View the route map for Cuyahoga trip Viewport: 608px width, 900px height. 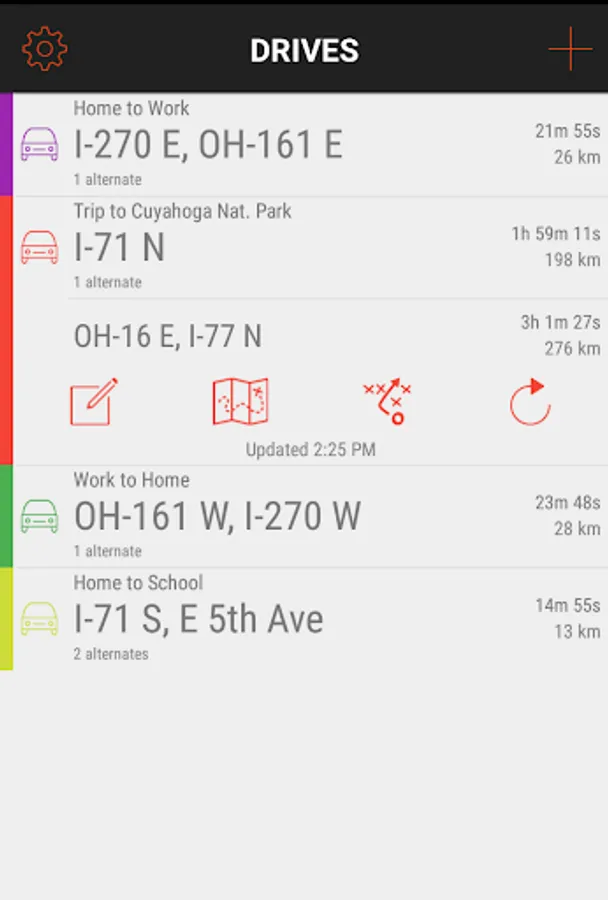[241, 402]
